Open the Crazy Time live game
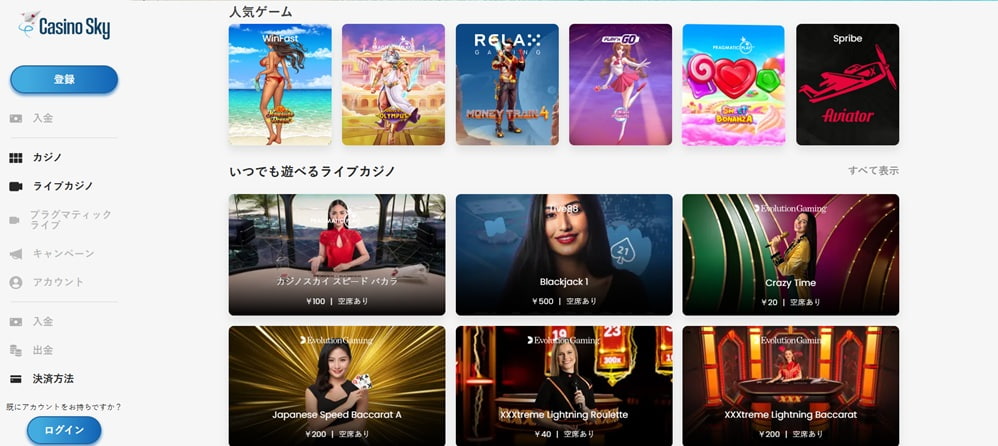998x446 pixels. click(790, 255)
